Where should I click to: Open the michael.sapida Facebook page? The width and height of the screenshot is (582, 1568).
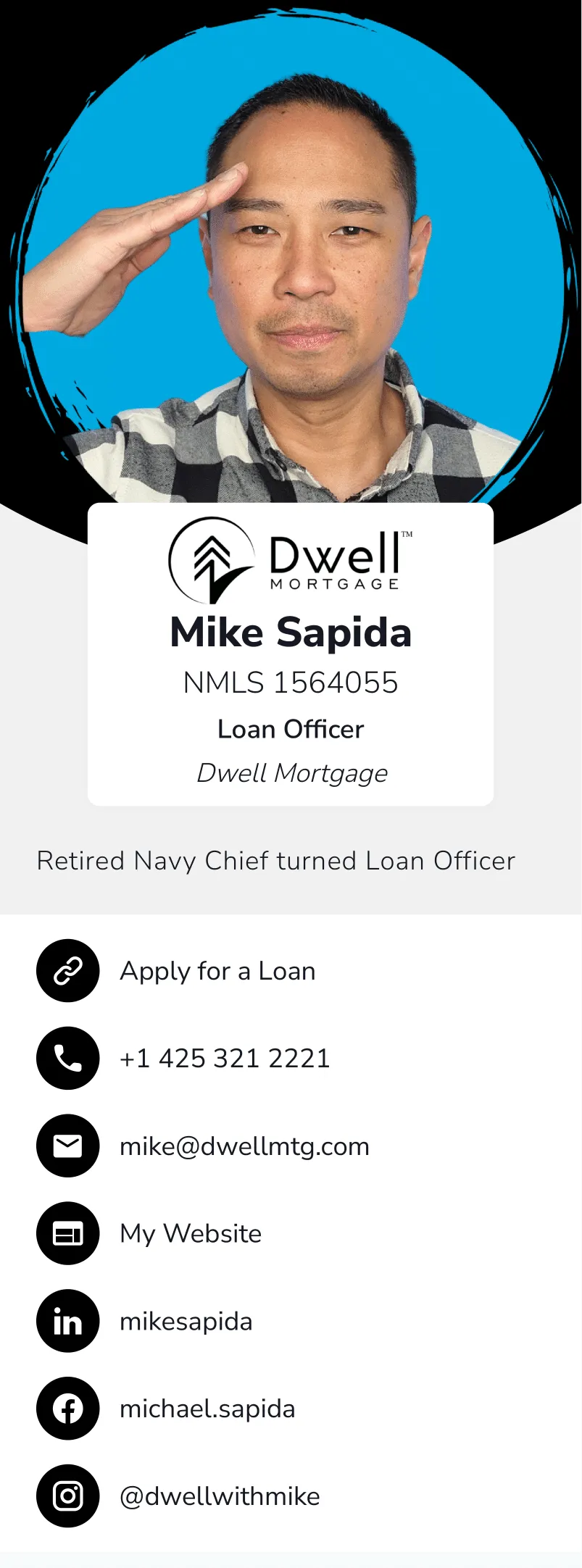pos(291,1409)
